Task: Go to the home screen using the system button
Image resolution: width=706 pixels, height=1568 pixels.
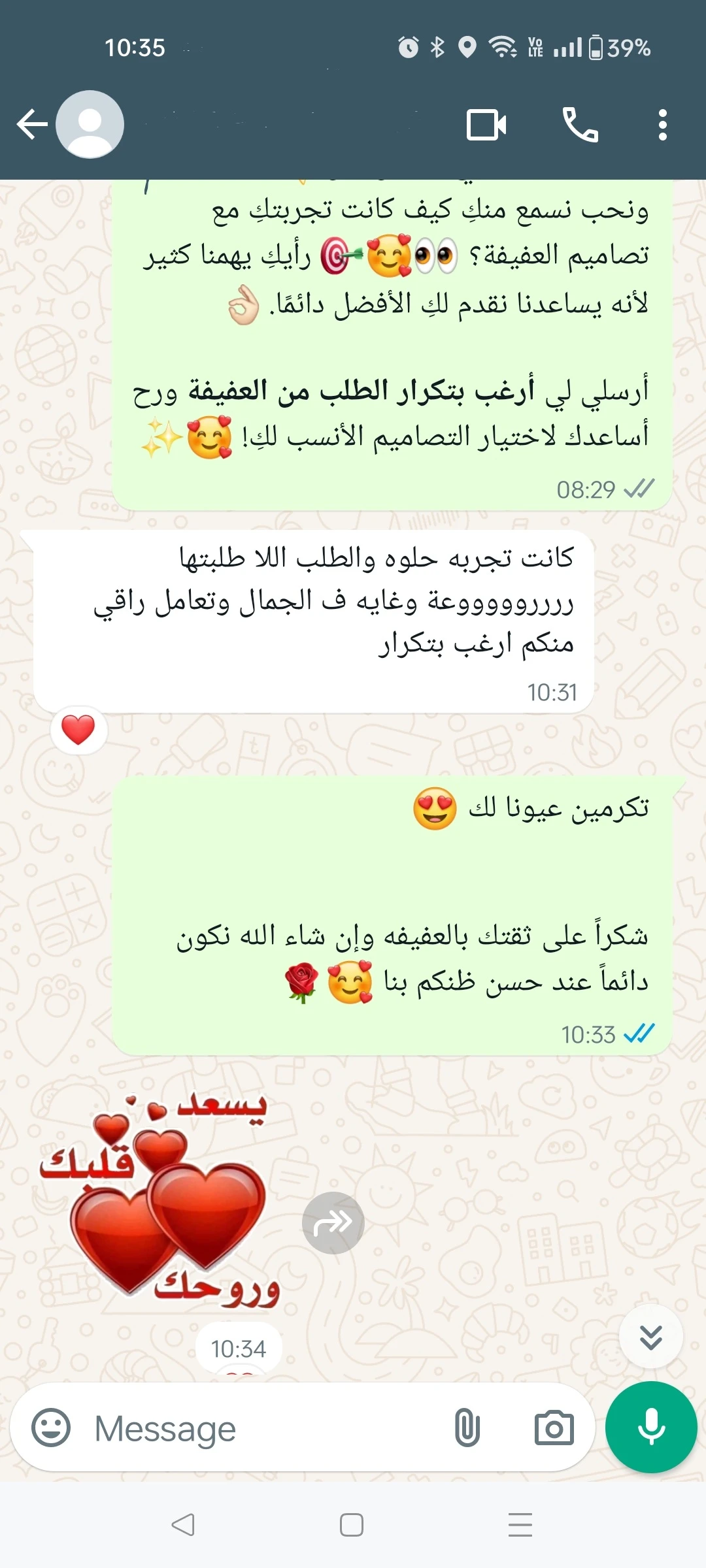Action: pos(352,1524)
